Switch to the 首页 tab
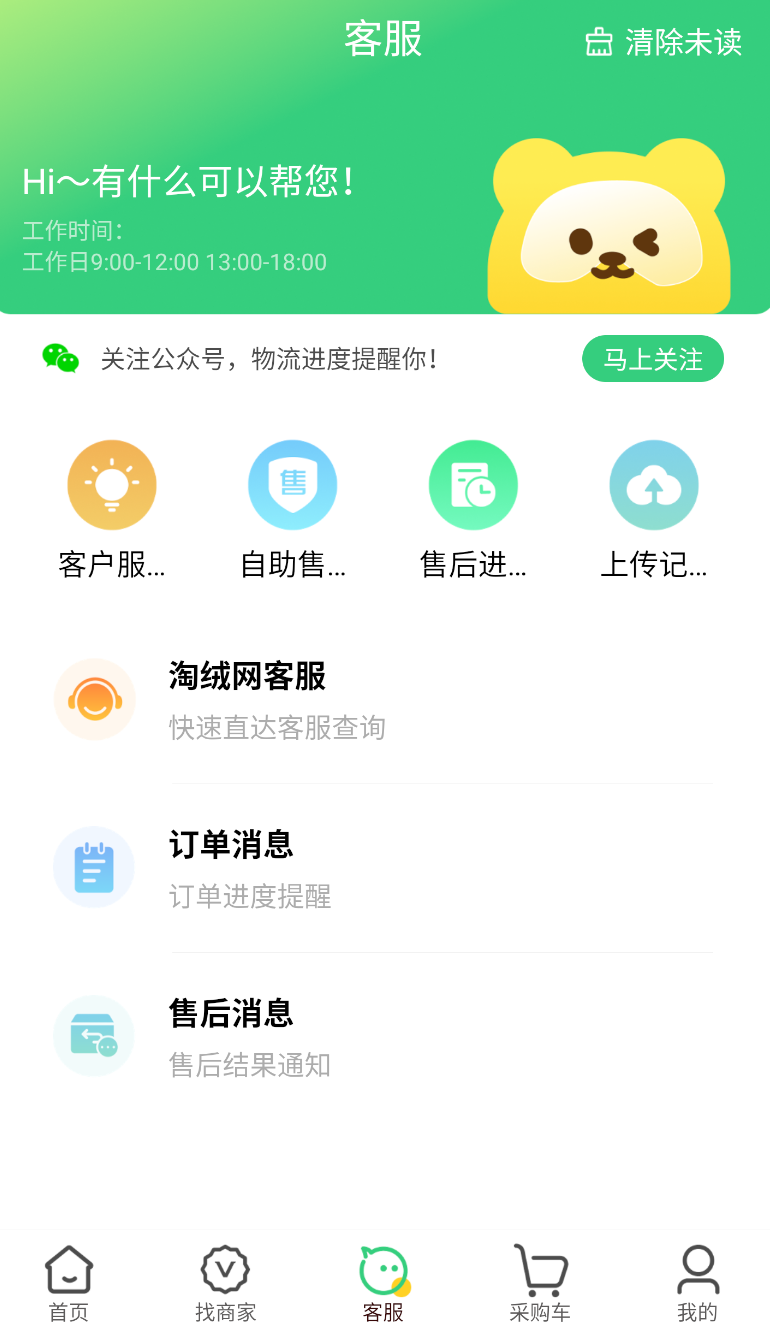Screen dimensions: 770x1327 coord(68,1280)
